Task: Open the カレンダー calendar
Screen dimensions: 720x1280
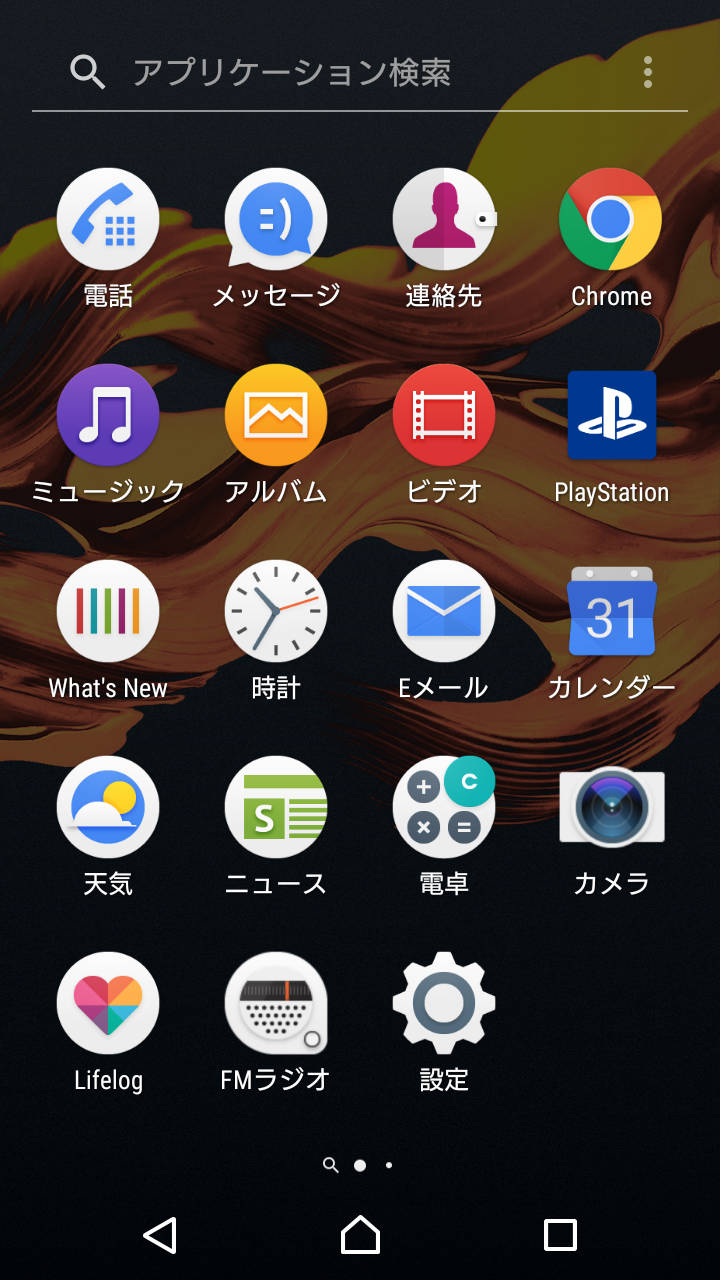Action: pos(611,611)
